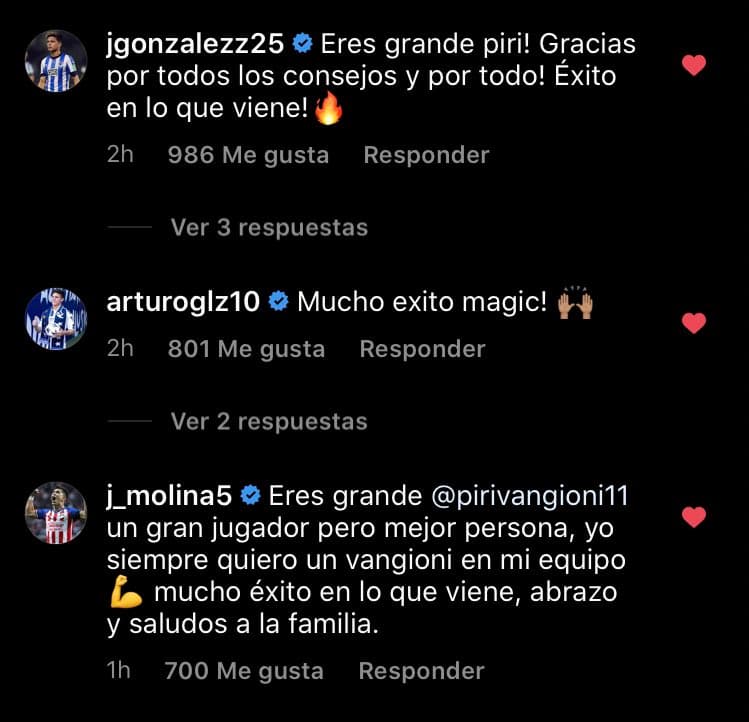
Task: Open the arturoglz10 username
Action: click(185, 301)
